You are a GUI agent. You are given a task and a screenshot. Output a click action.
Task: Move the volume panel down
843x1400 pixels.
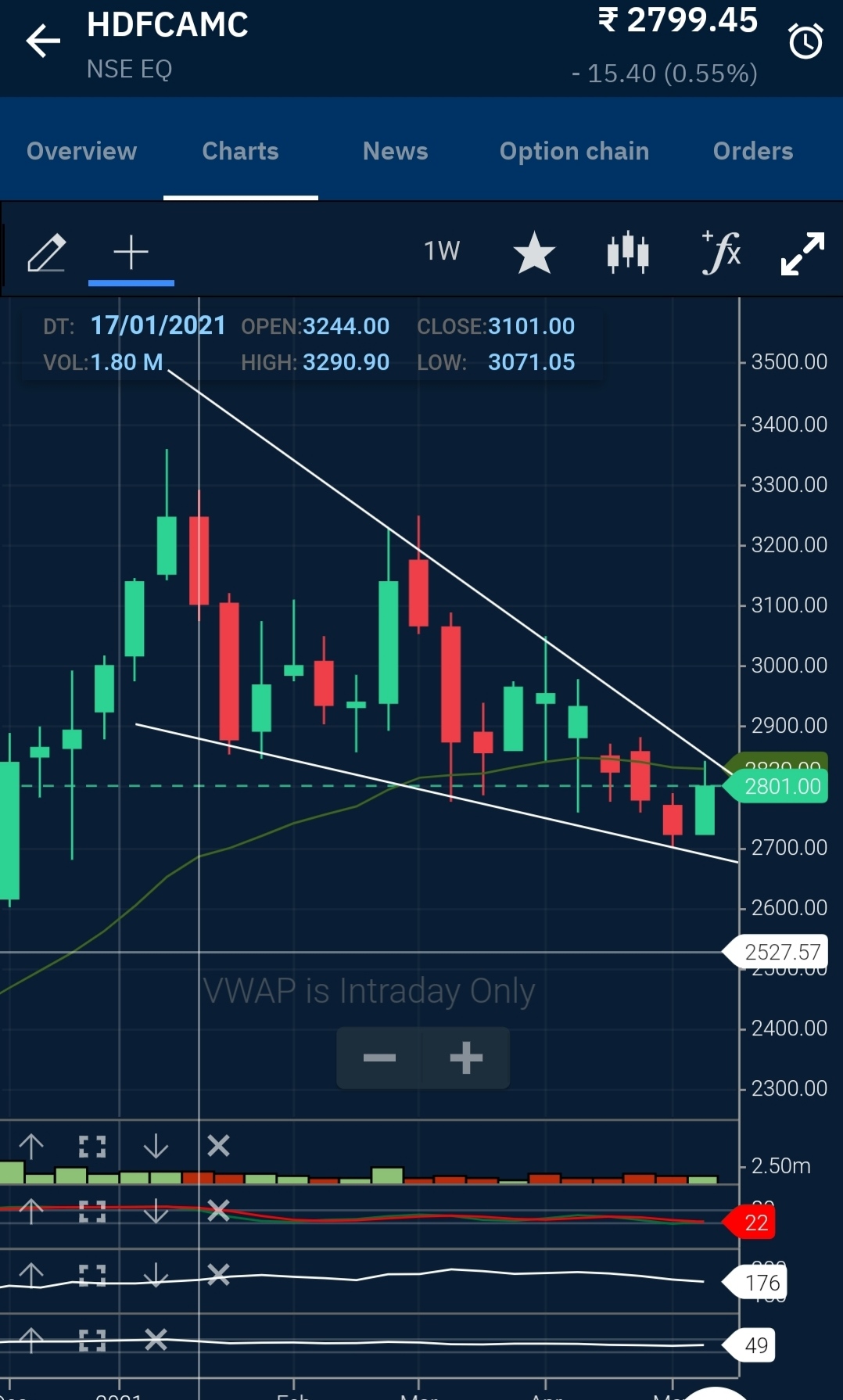coord(156,1147)
